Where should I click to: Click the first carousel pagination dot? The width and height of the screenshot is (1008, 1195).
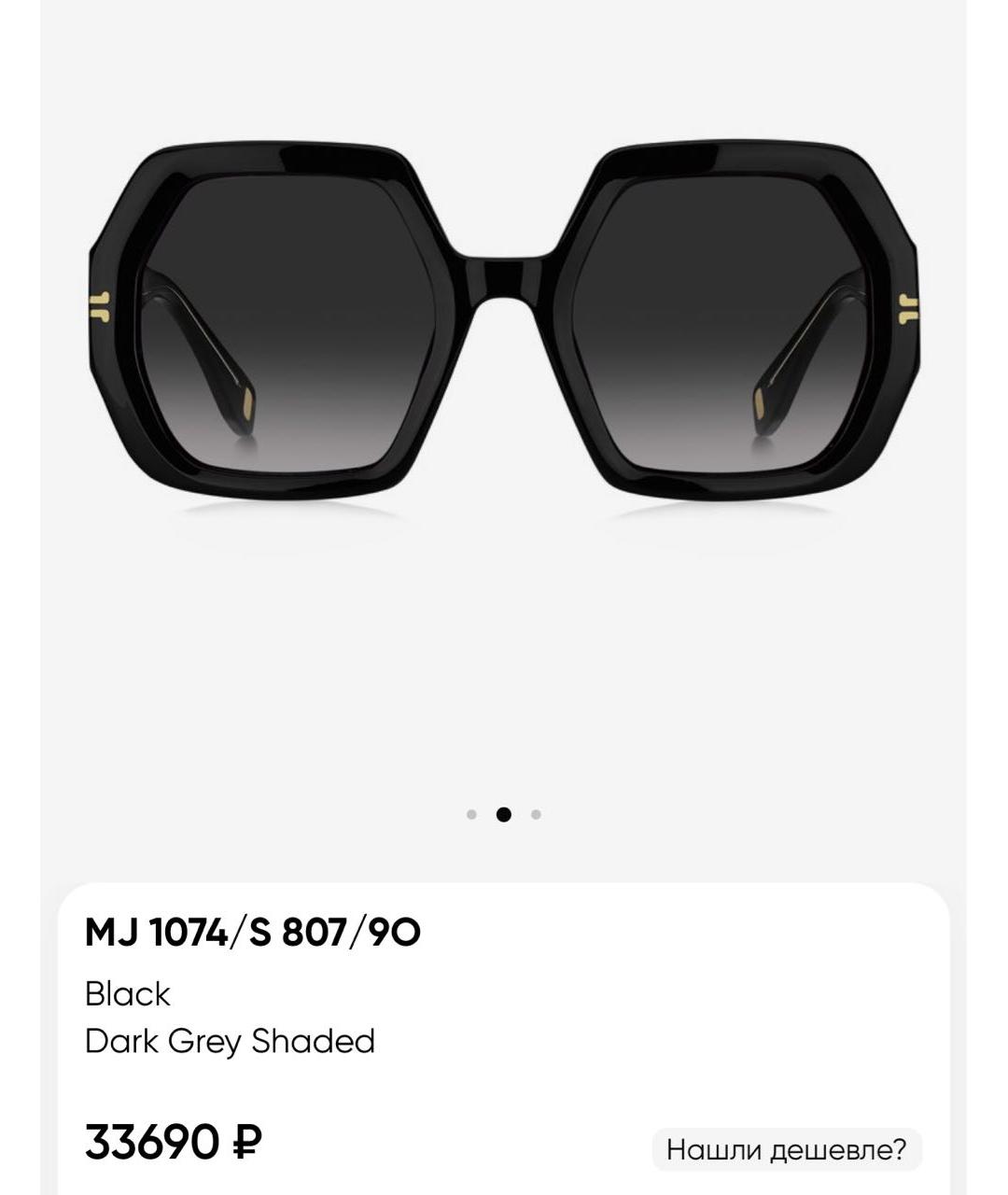tap(471, 815)
